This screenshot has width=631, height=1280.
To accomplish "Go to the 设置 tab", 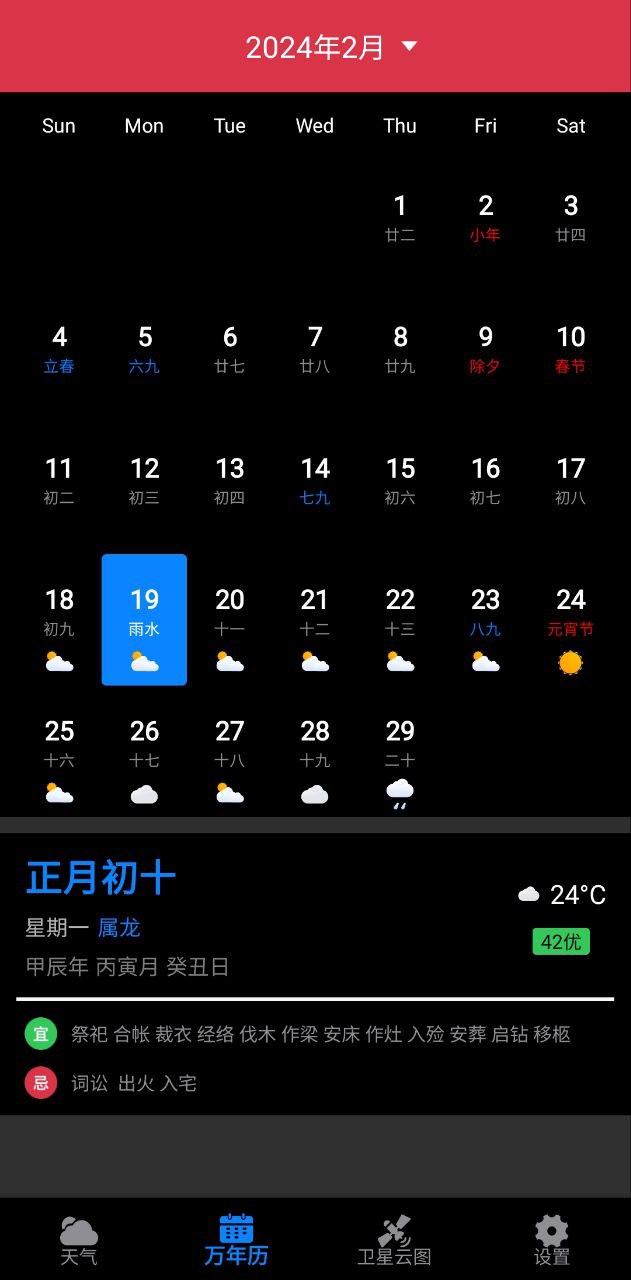I will click(x=551, y=1240).
